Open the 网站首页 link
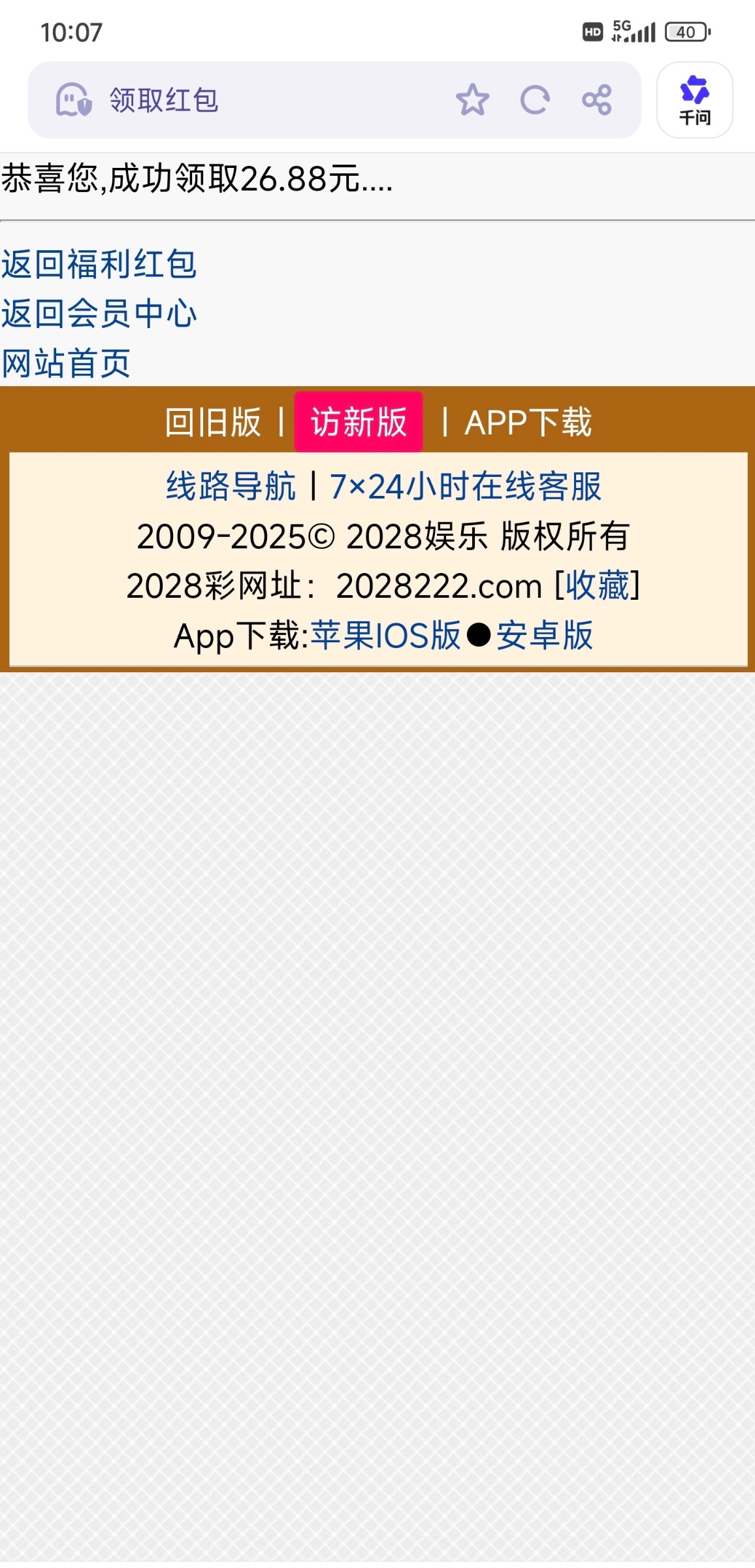The image size is (755, 1568). point(66,363)
